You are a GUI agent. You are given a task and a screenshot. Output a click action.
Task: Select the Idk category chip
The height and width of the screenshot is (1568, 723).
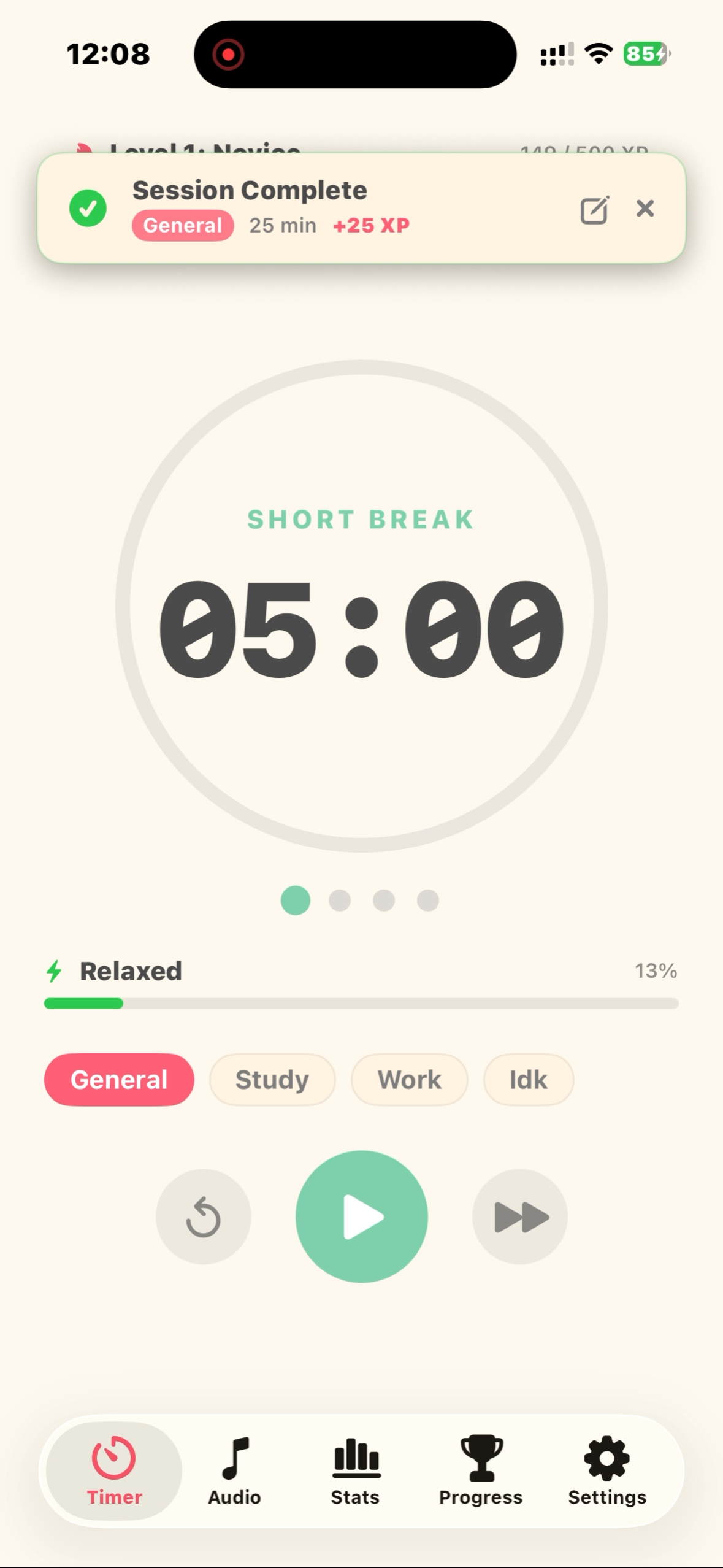[x=528, y=1080]
